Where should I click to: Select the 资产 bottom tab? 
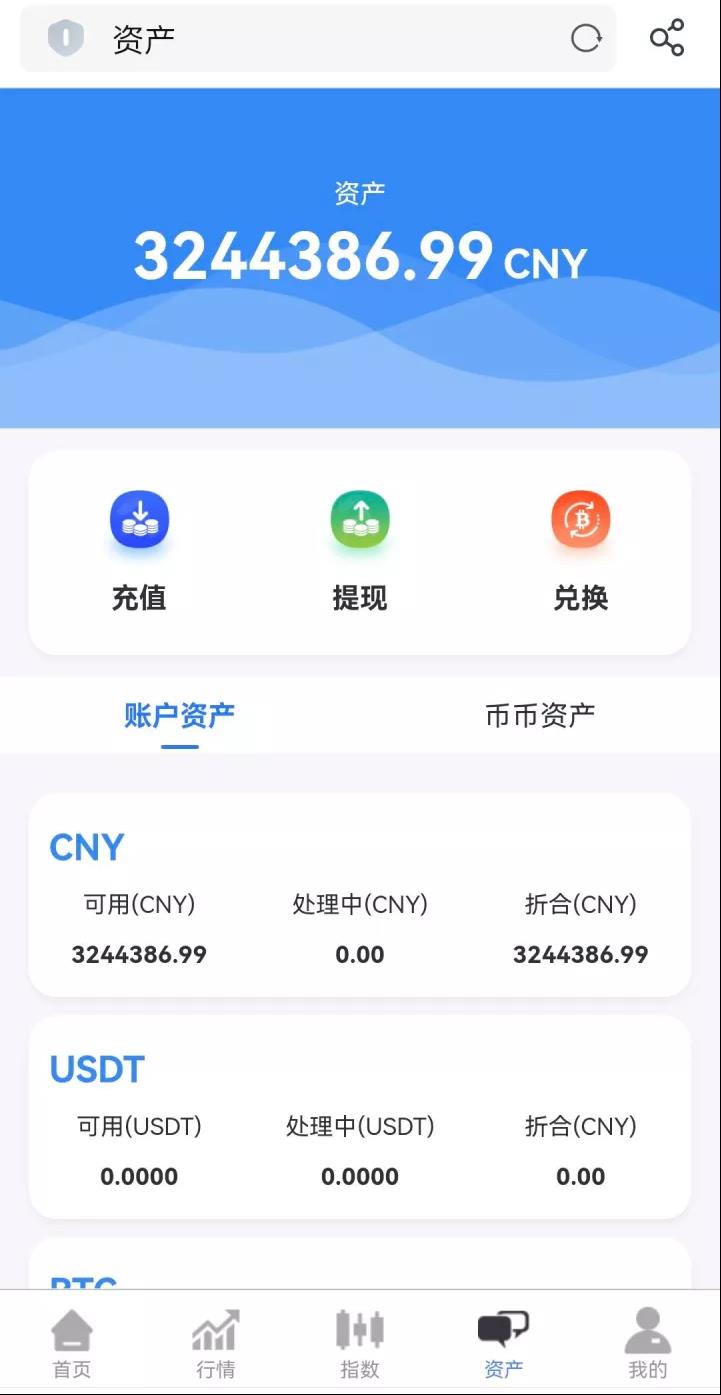[x=503, y=1343]
